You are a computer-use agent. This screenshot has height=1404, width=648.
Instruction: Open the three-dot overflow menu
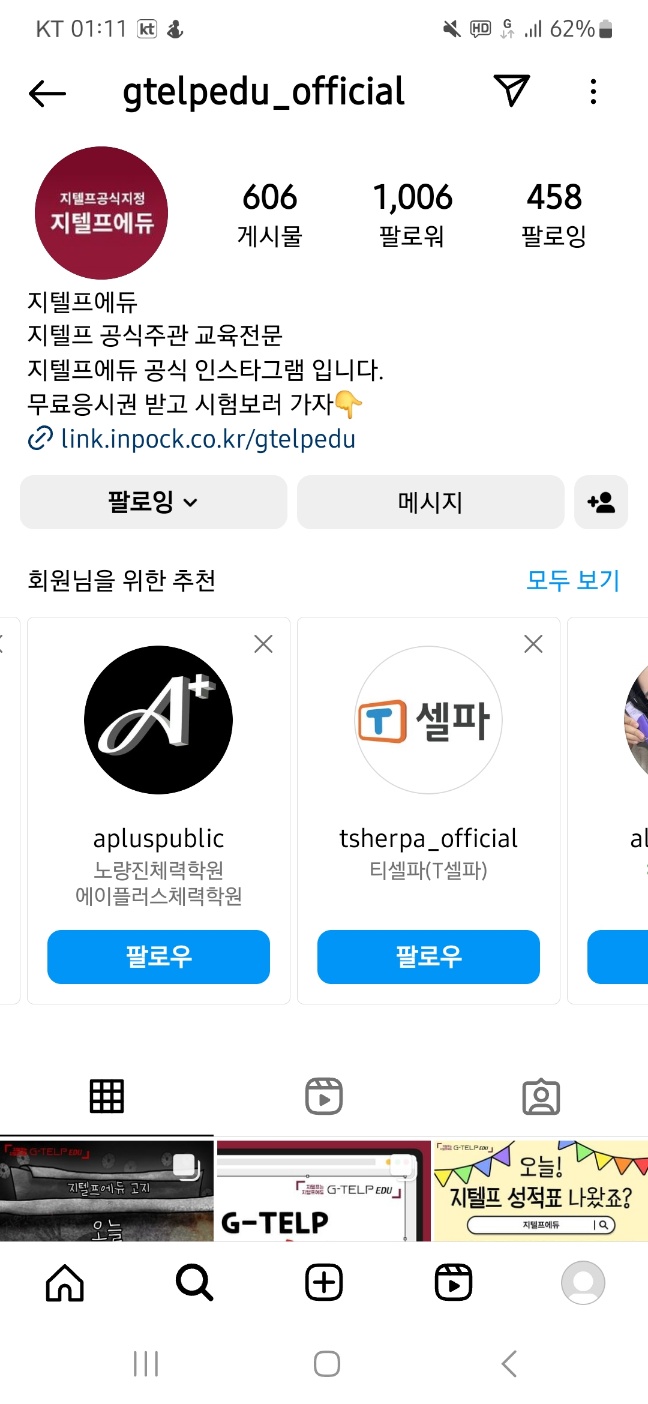[593, 92]
